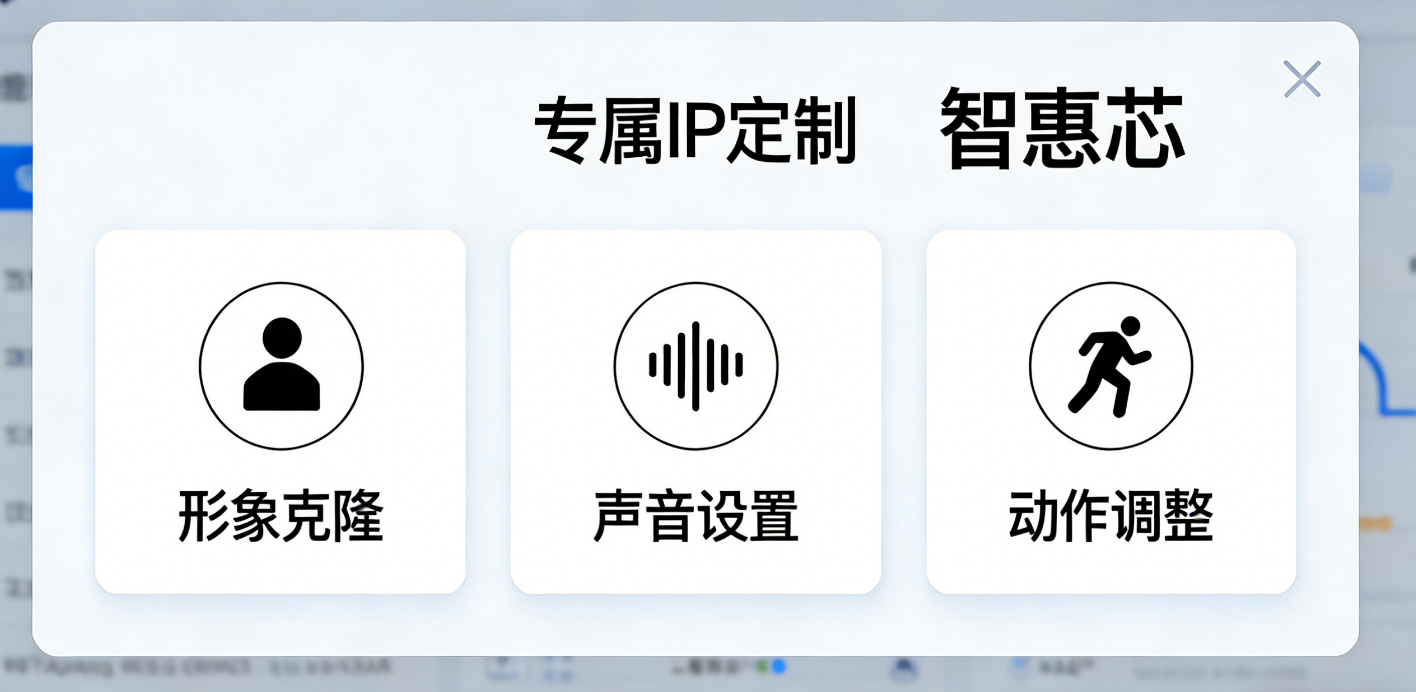Open the 形象克隆 card
Screen dimensions: 1416x692
point(280,411)
